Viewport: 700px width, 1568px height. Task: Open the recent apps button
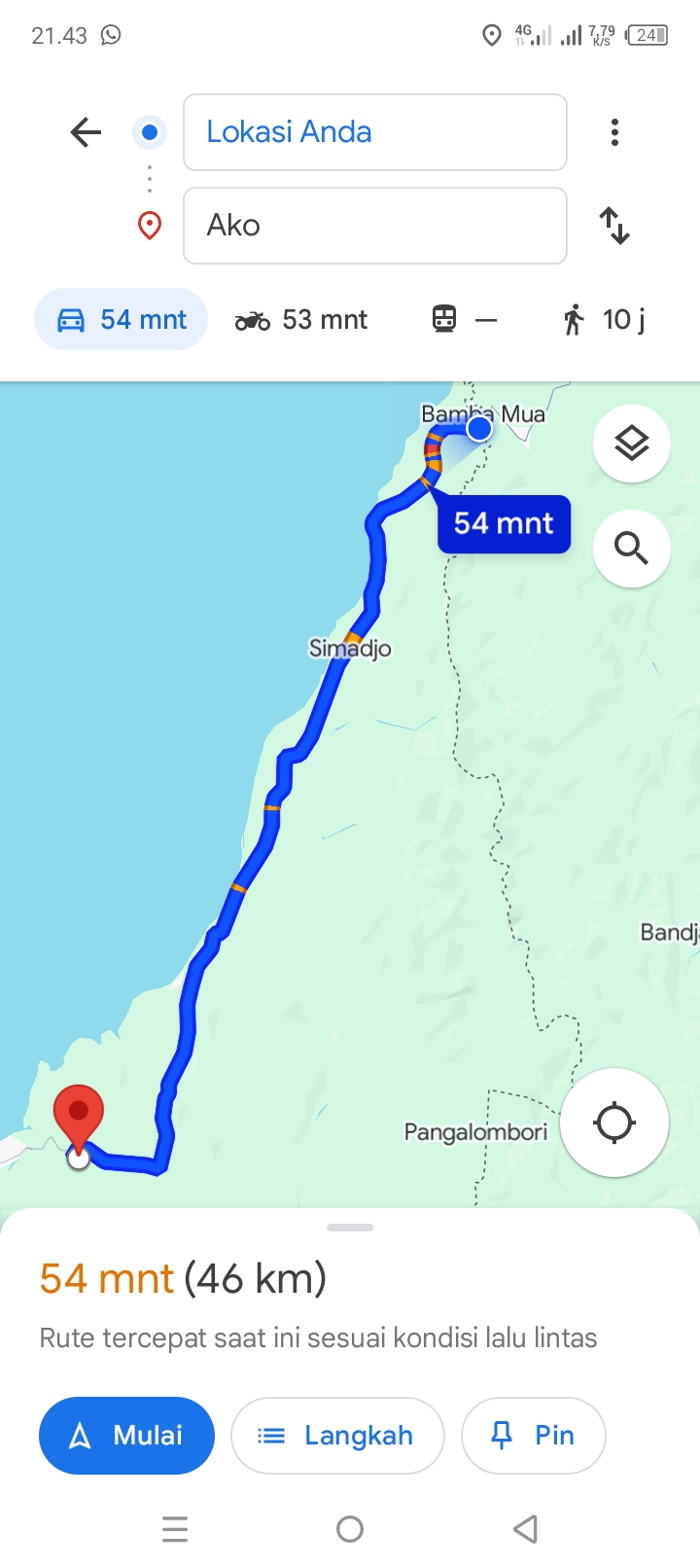click(175, 1529)
